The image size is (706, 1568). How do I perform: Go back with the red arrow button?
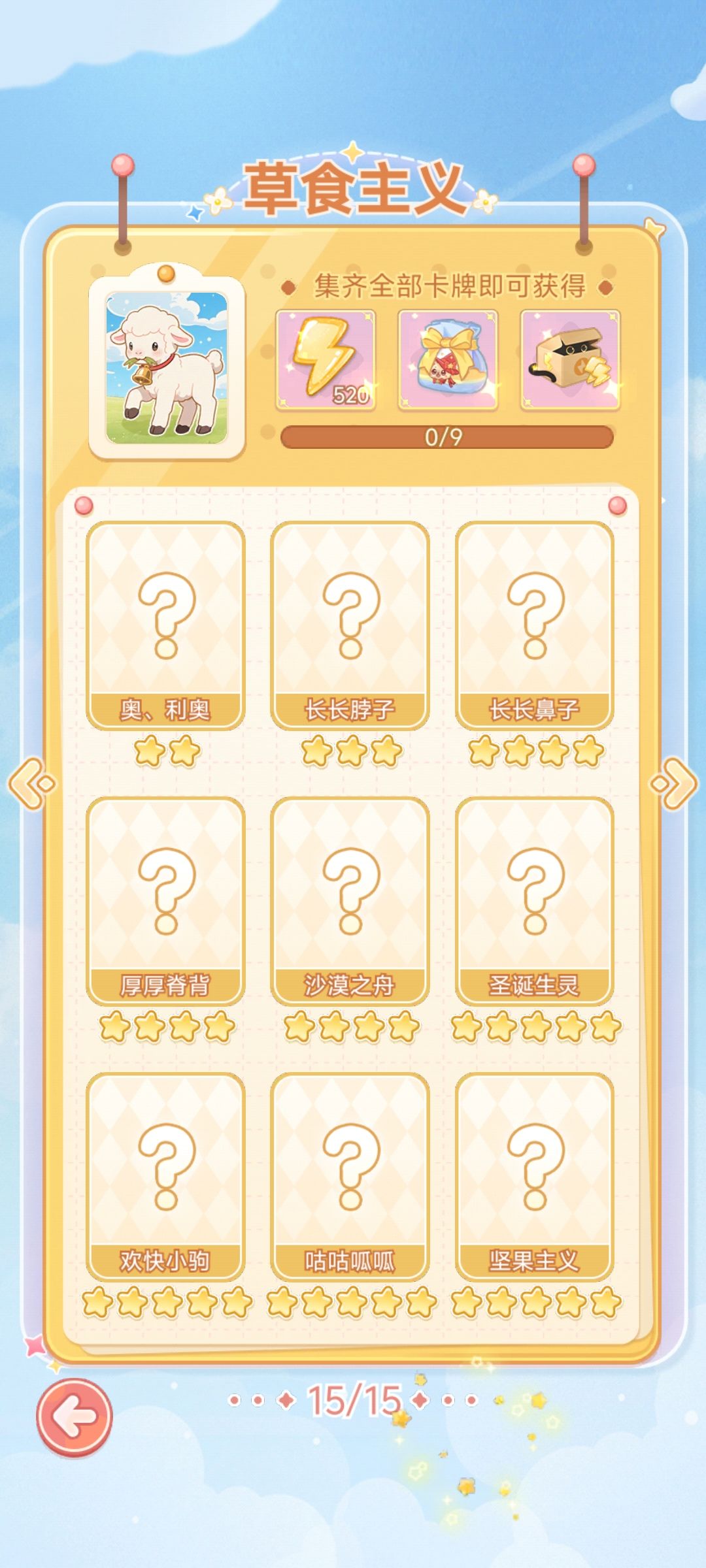point(74,1416)
